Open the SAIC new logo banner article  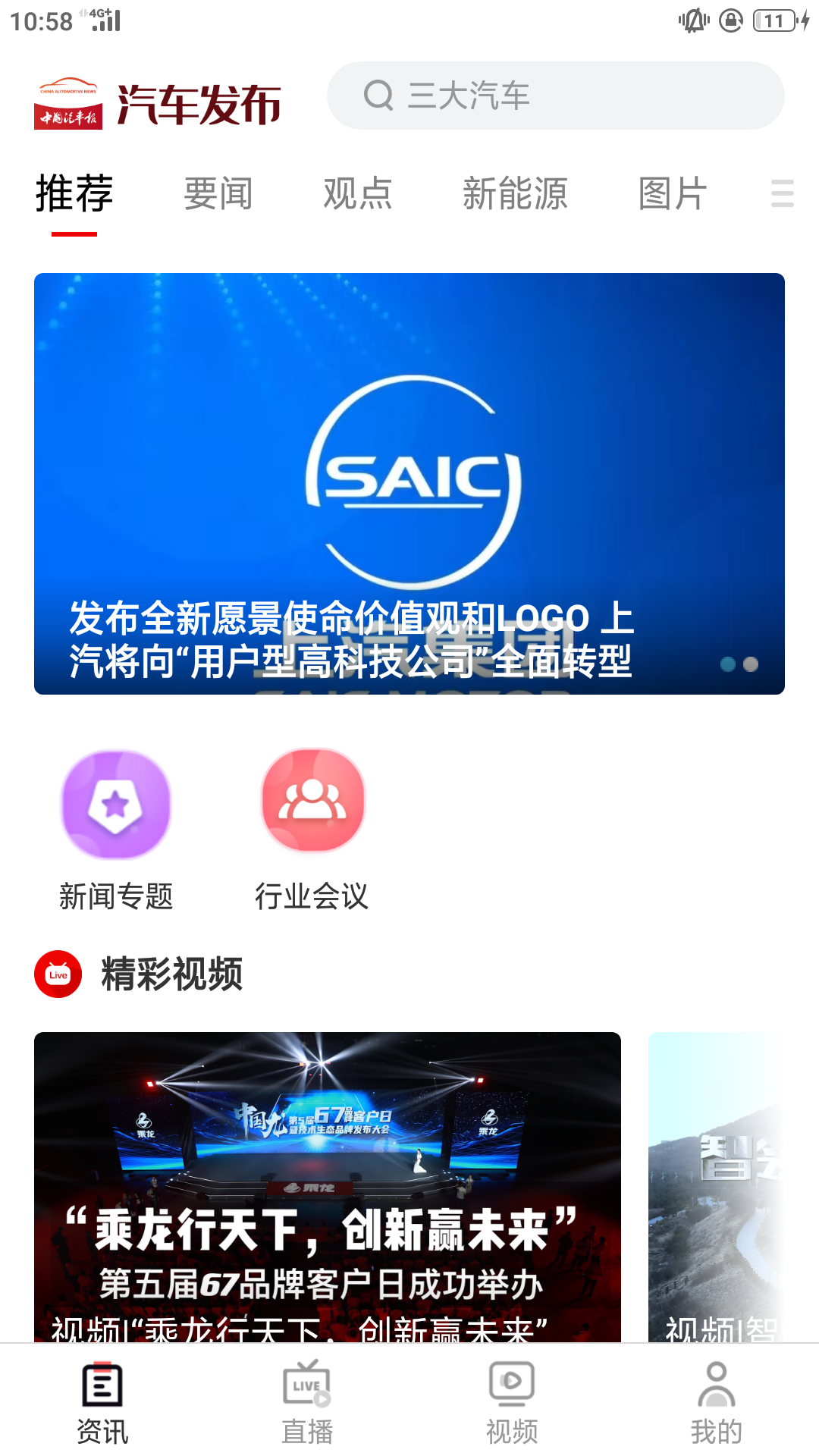[x=409, y=484]
